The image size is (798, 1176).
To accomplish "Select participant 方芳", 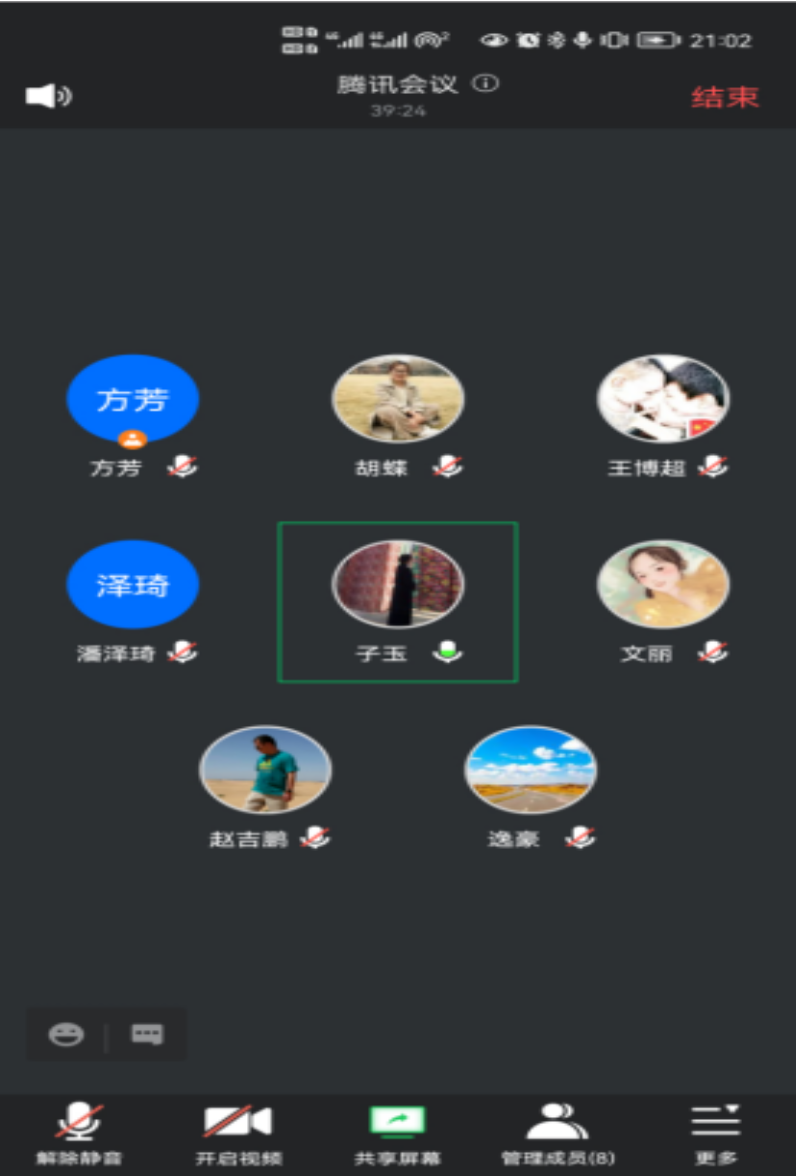I will click(133, 399).
